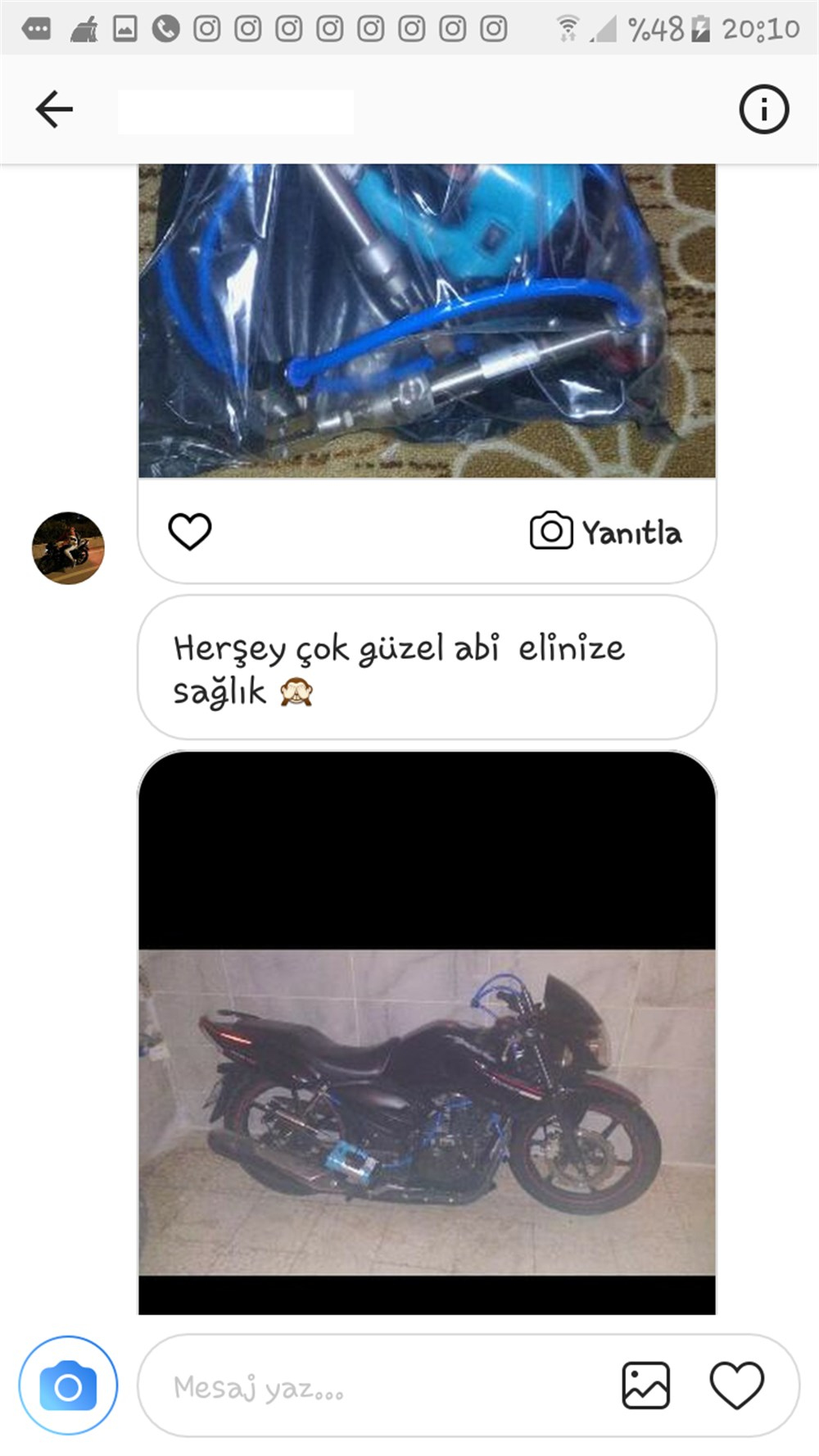Open the blue camera button
The image size is (819, 1456).
point(68,1385)
